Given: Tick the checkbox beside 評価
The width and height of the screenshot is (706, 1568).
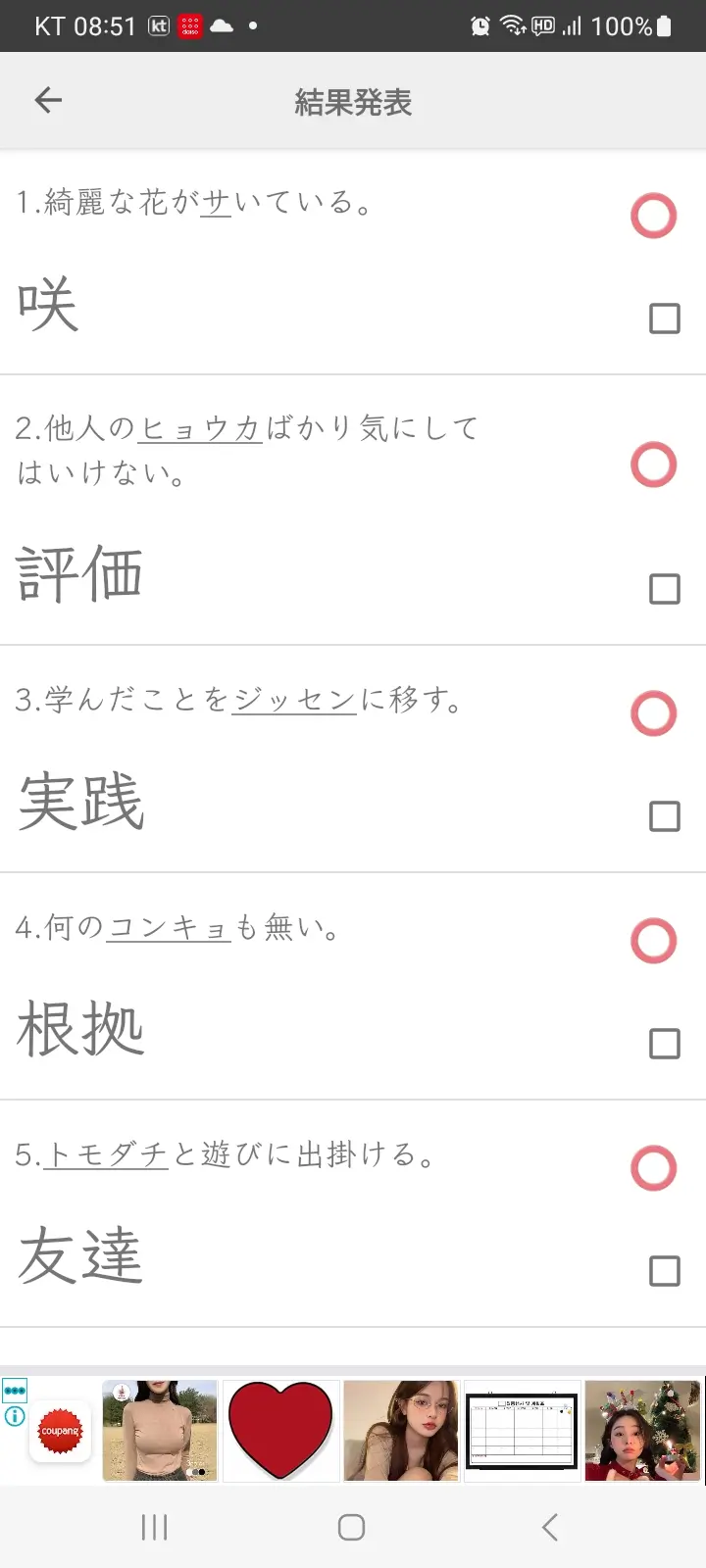Looking at the screenshot, I should 665,589.
